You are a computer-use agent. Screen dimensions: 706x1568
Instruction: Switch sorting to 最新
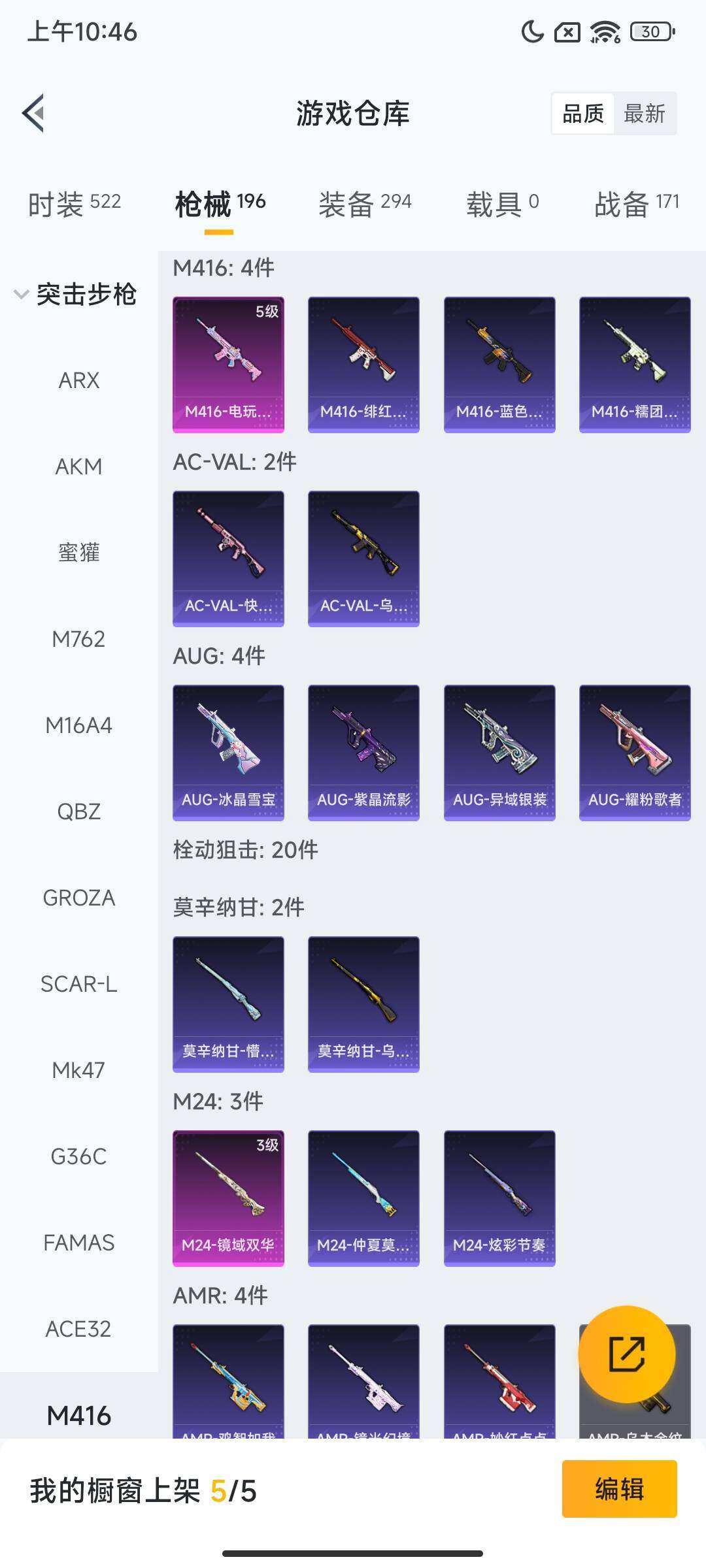click(646, 114)
